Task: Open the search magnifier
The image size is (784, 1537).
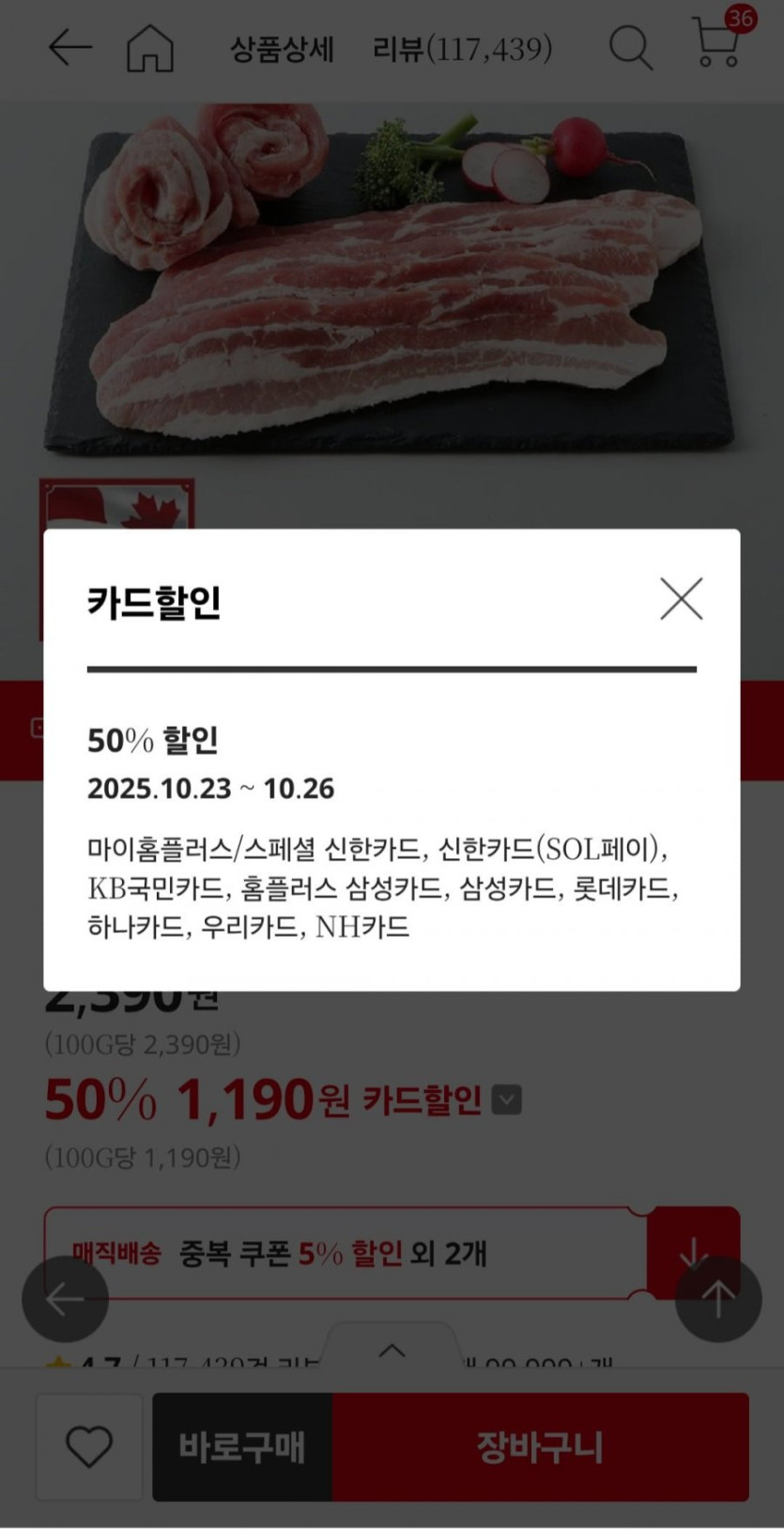Action: [x=630, y=47]
